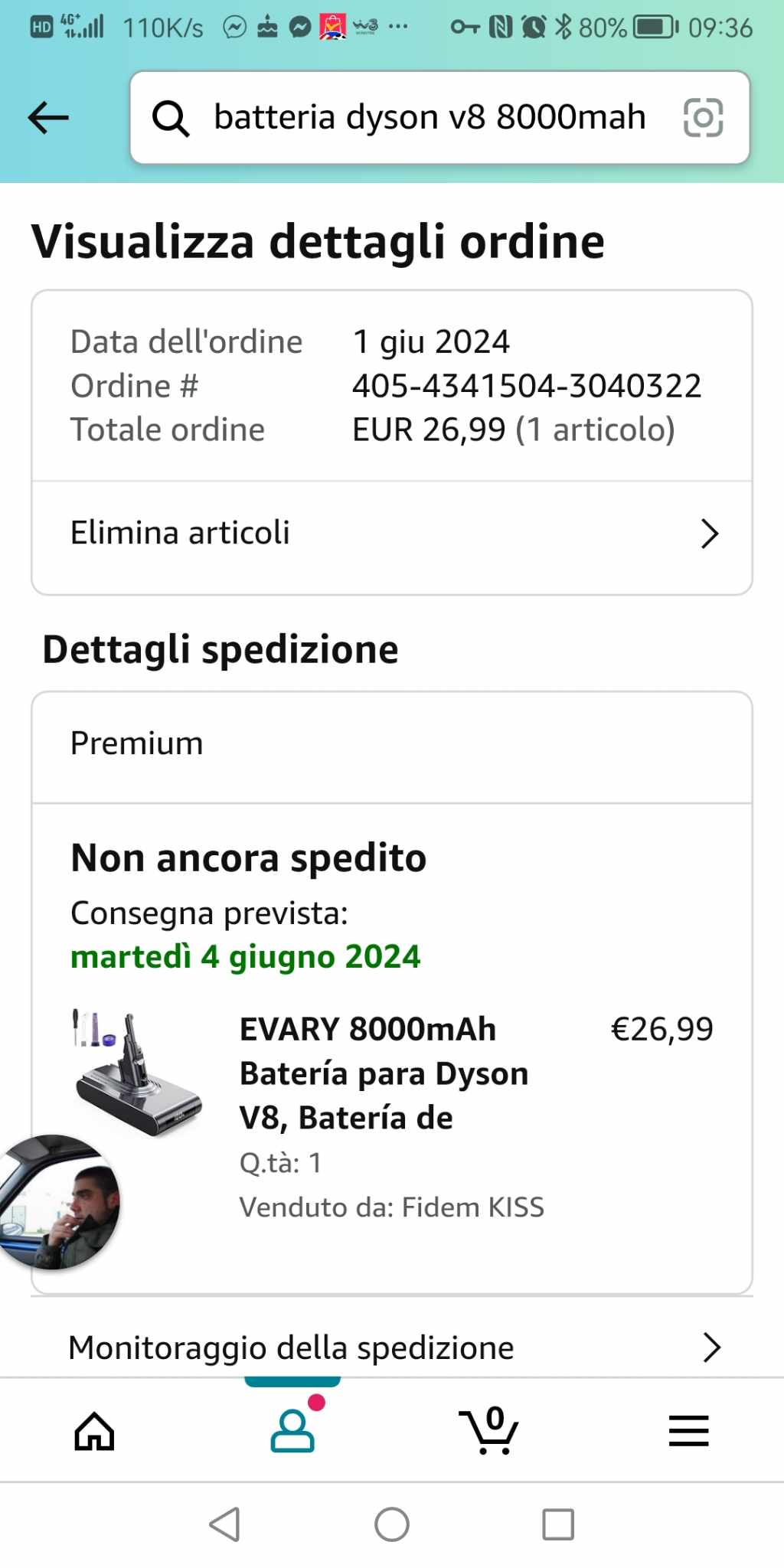The height and width of the screenshot is (1568, 784).
Task: Tap the system recent apps button
Action: (558, 1524)
